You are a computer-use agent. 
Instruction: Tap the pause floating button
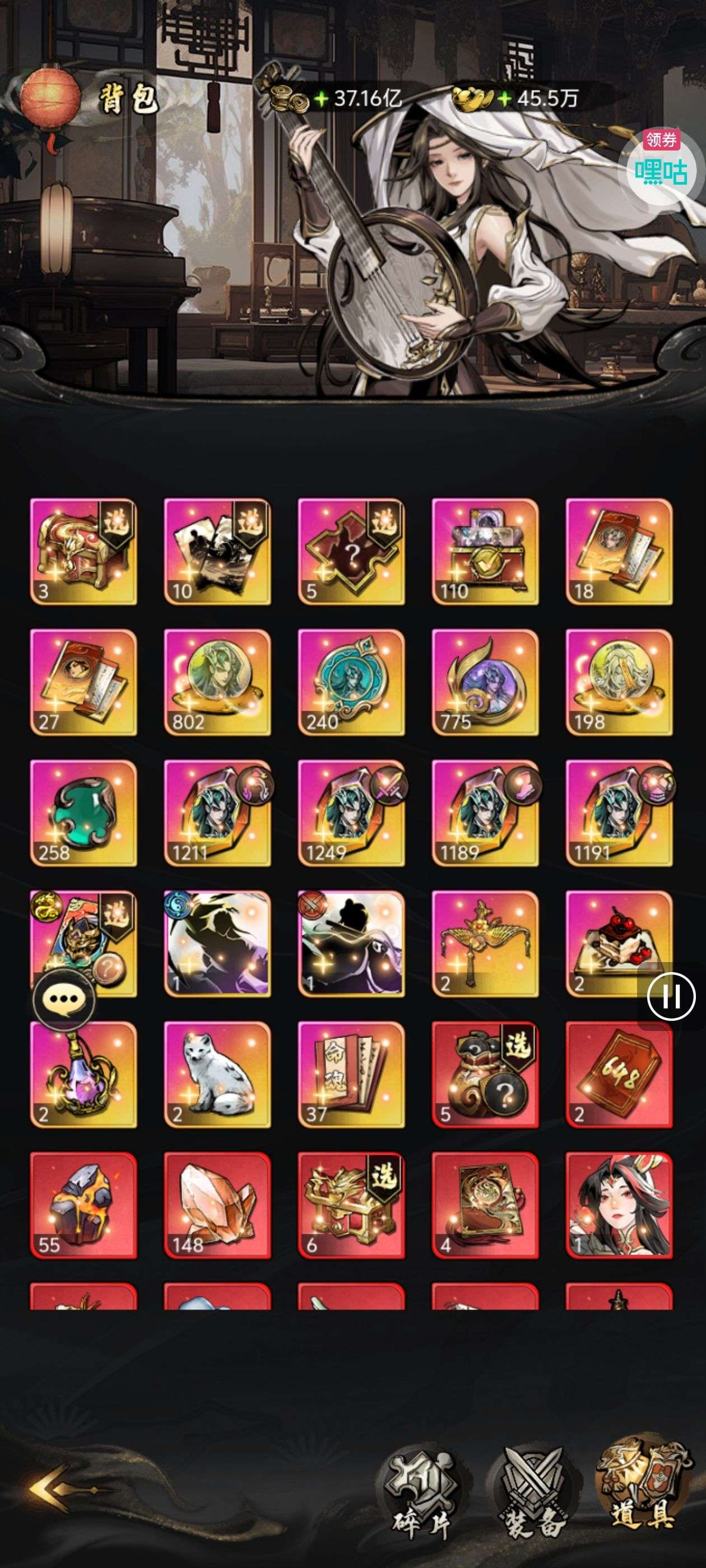click(671, 996)
